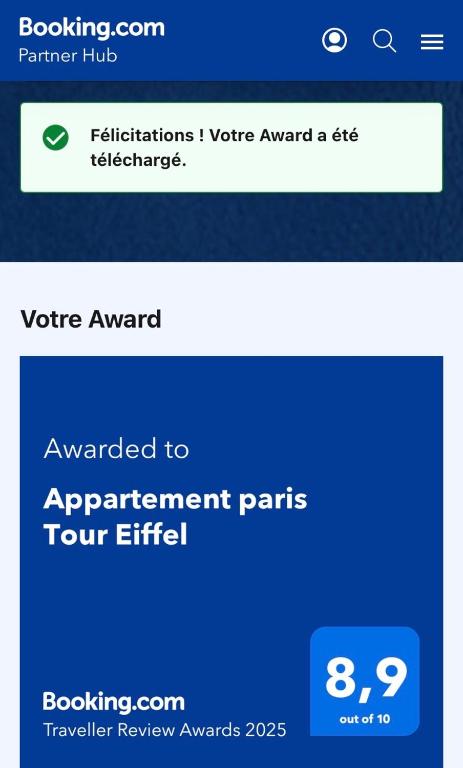The image size is (463, 768).
Task: Open search in Partner Hub
Action: (x=384, y=41)
